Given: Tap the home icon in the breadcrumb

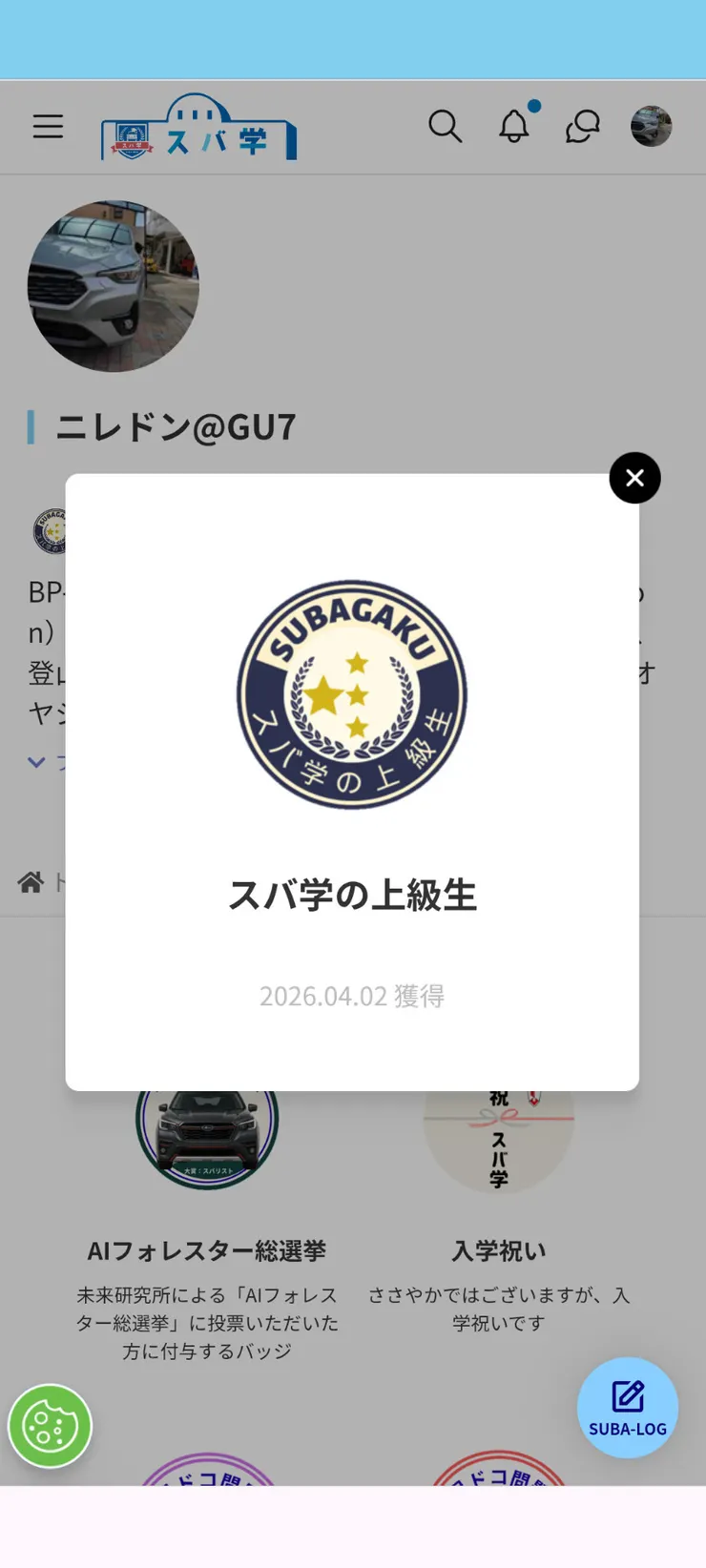Looking at the screenshot, I should pyautogui.click(x=31, y=882).
